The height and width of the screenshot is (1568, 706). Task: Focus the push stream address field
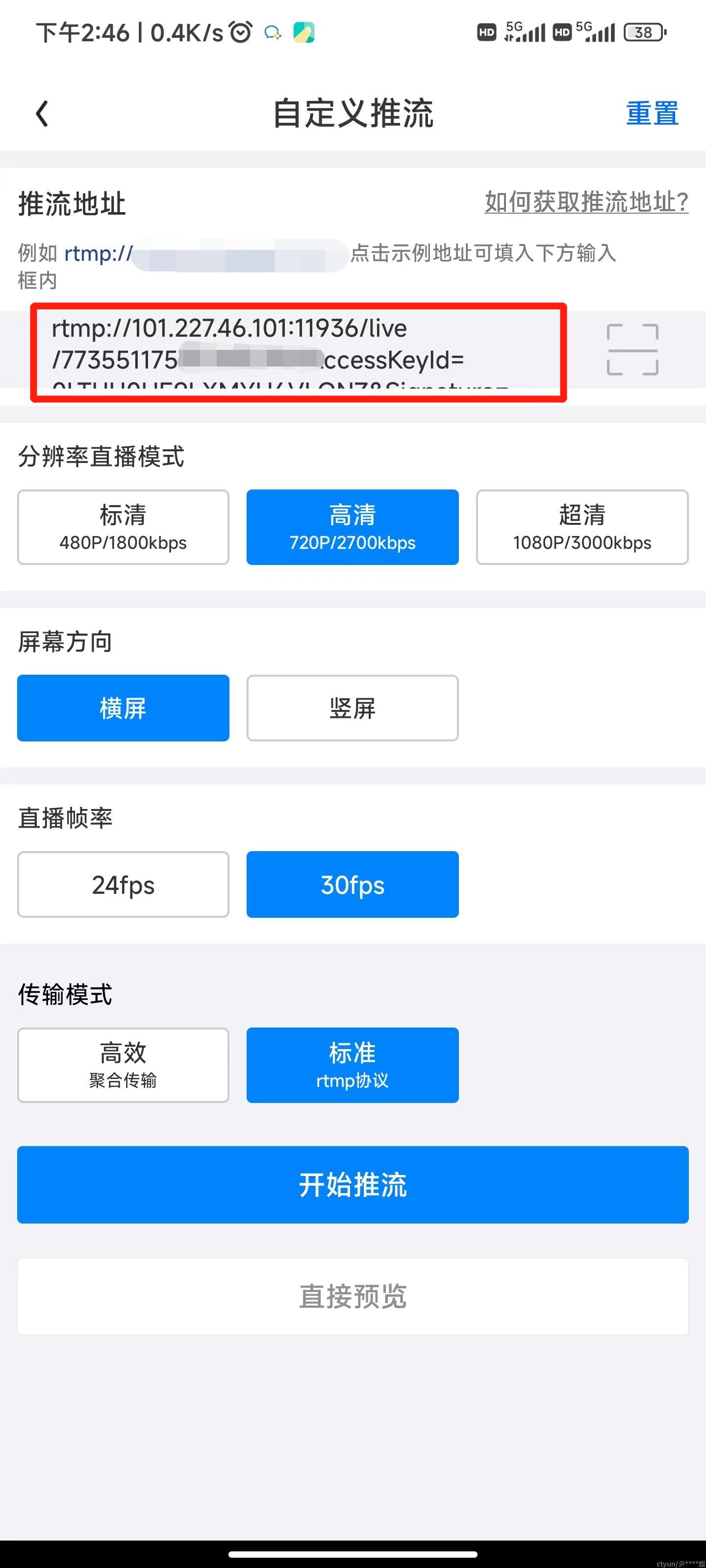click(299, 351)
